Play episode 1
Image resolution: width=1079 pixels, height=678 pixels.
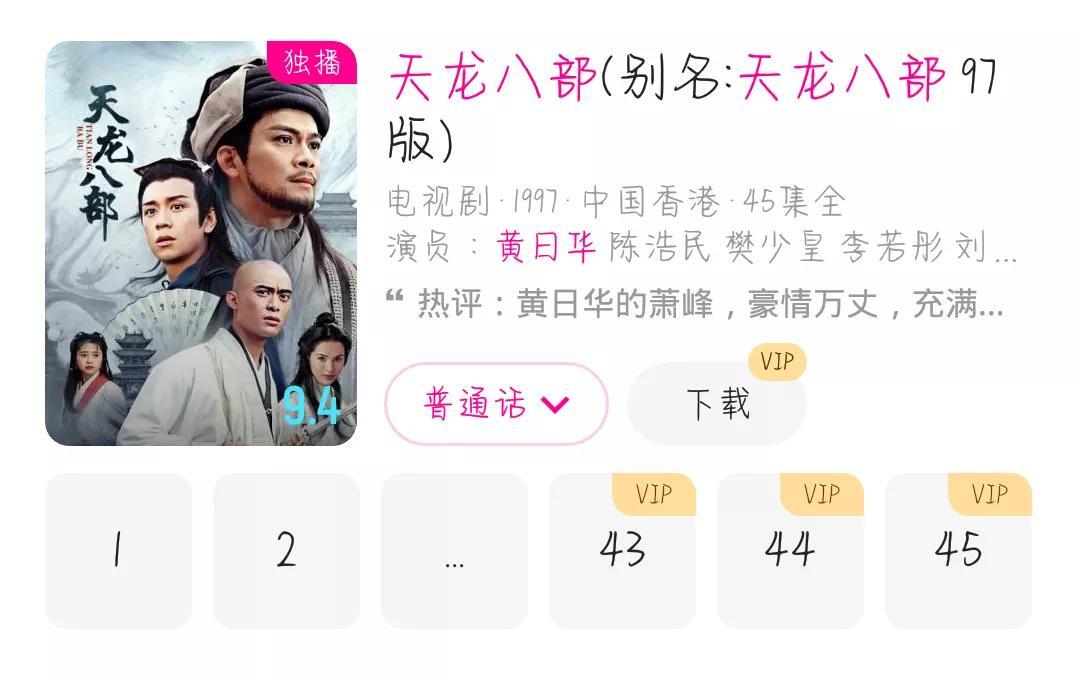tap(118, 550)
